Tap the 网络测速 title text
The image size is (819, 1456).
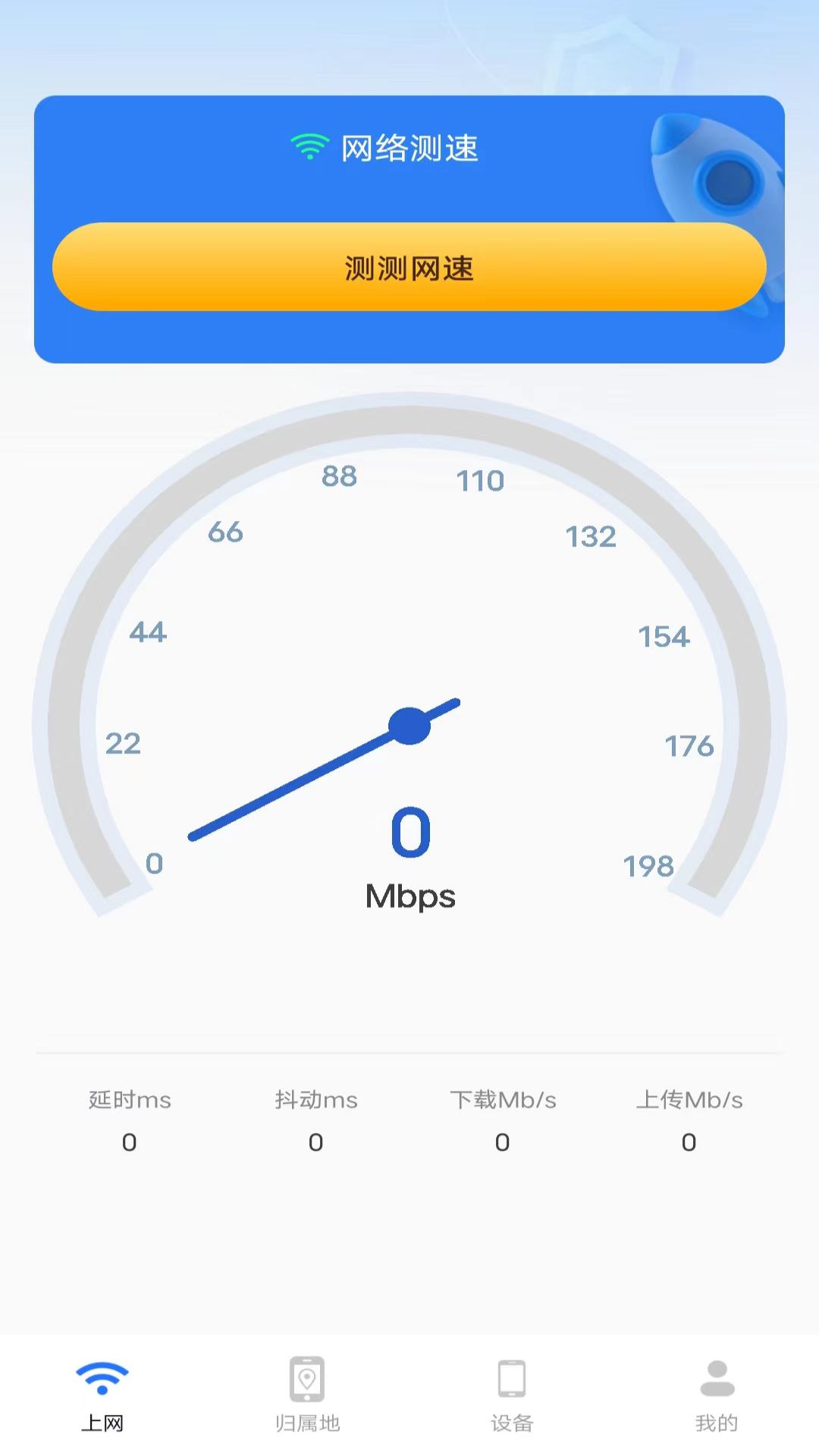tap(411, 148)
